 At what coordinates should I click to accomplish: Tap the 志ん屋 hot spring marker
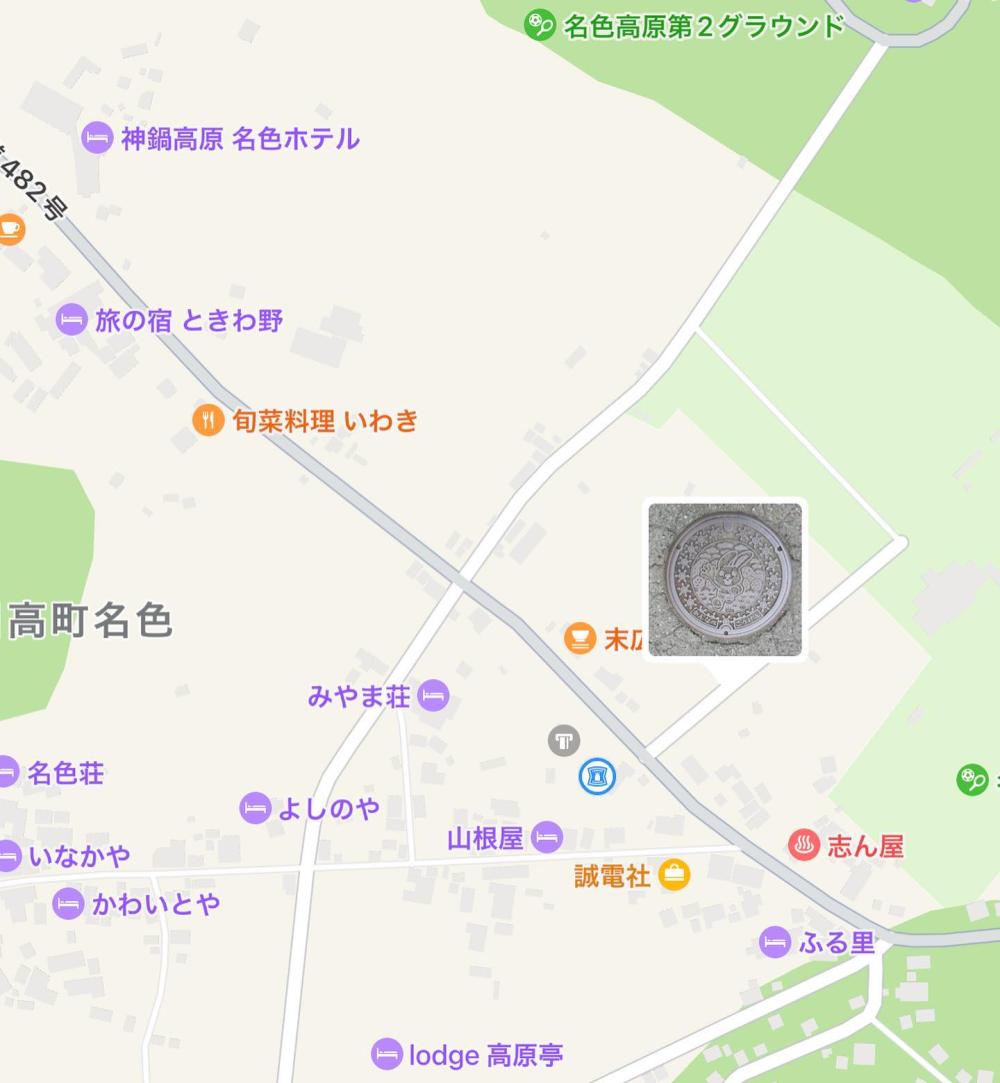[x=802, y=846]
